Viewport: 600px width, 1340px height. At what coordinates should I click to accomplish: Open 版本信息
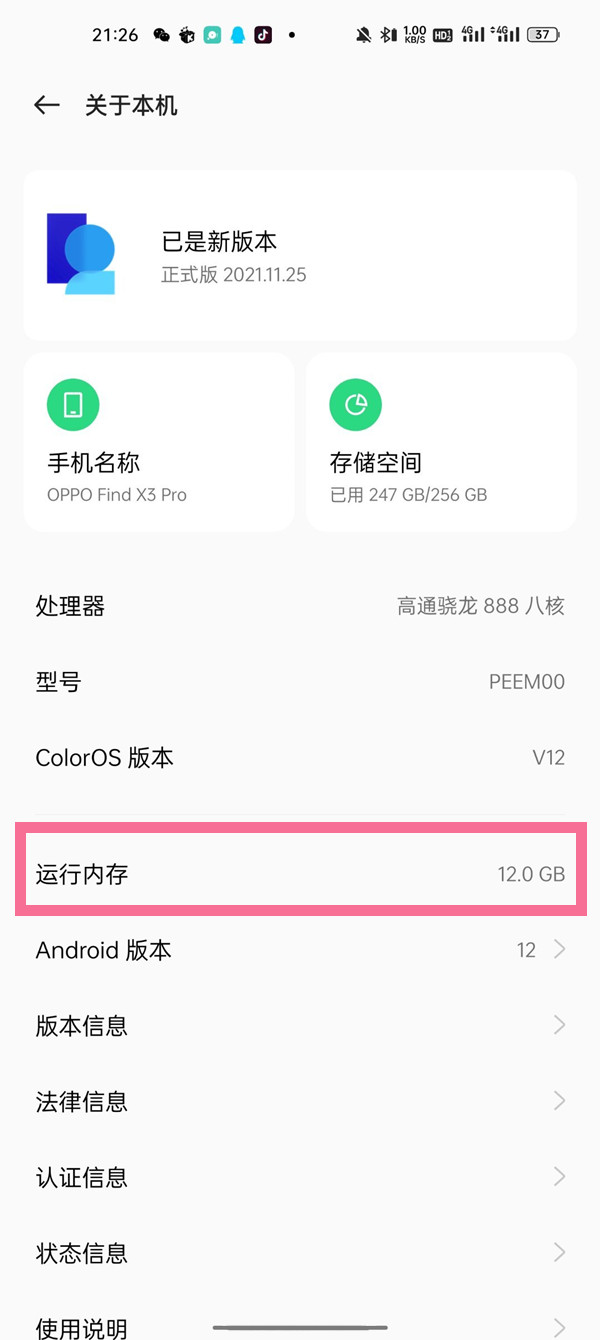[x=300, y=1026]
